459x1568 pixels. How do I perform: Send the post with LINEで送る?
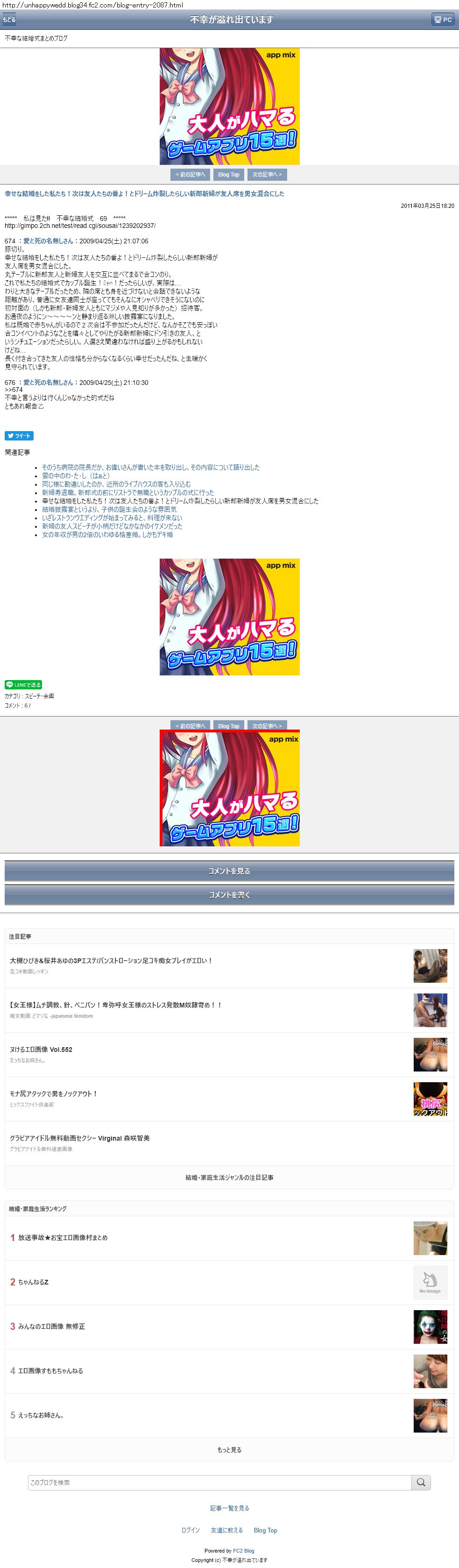pos(23,685)
